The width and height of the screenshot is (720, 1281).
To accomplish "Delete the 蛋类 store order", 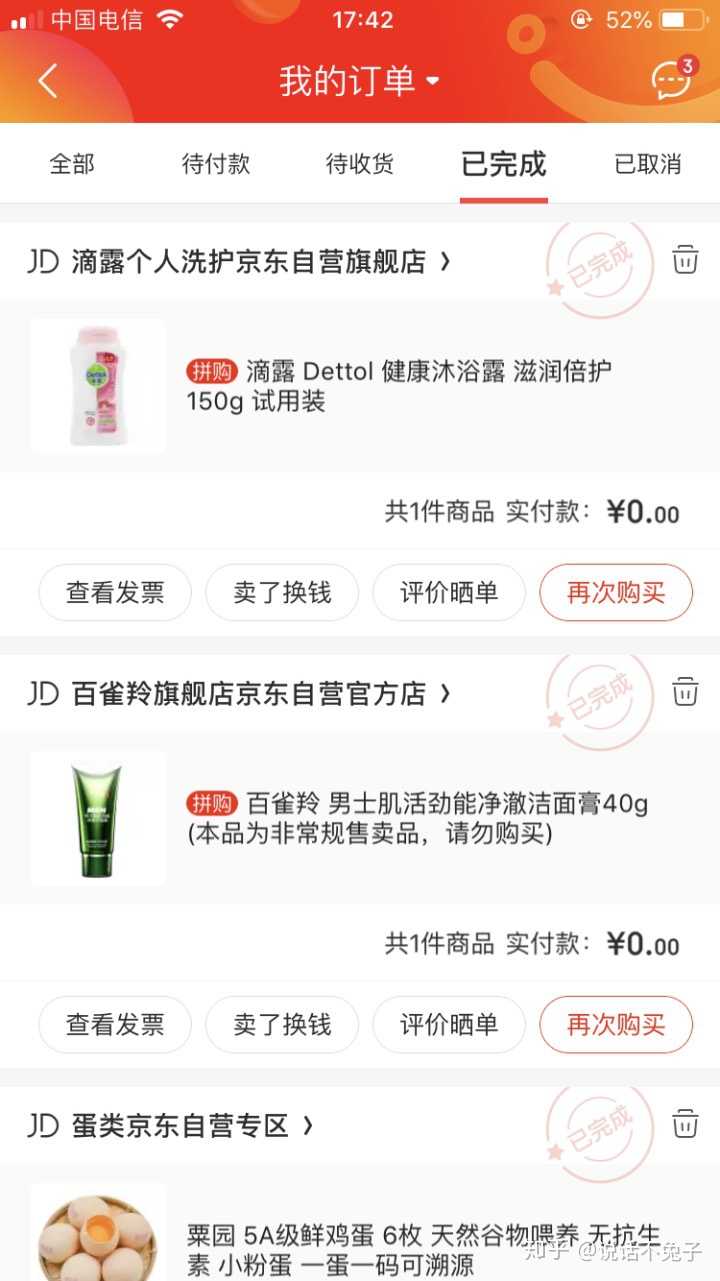I will pos(685,1123).
